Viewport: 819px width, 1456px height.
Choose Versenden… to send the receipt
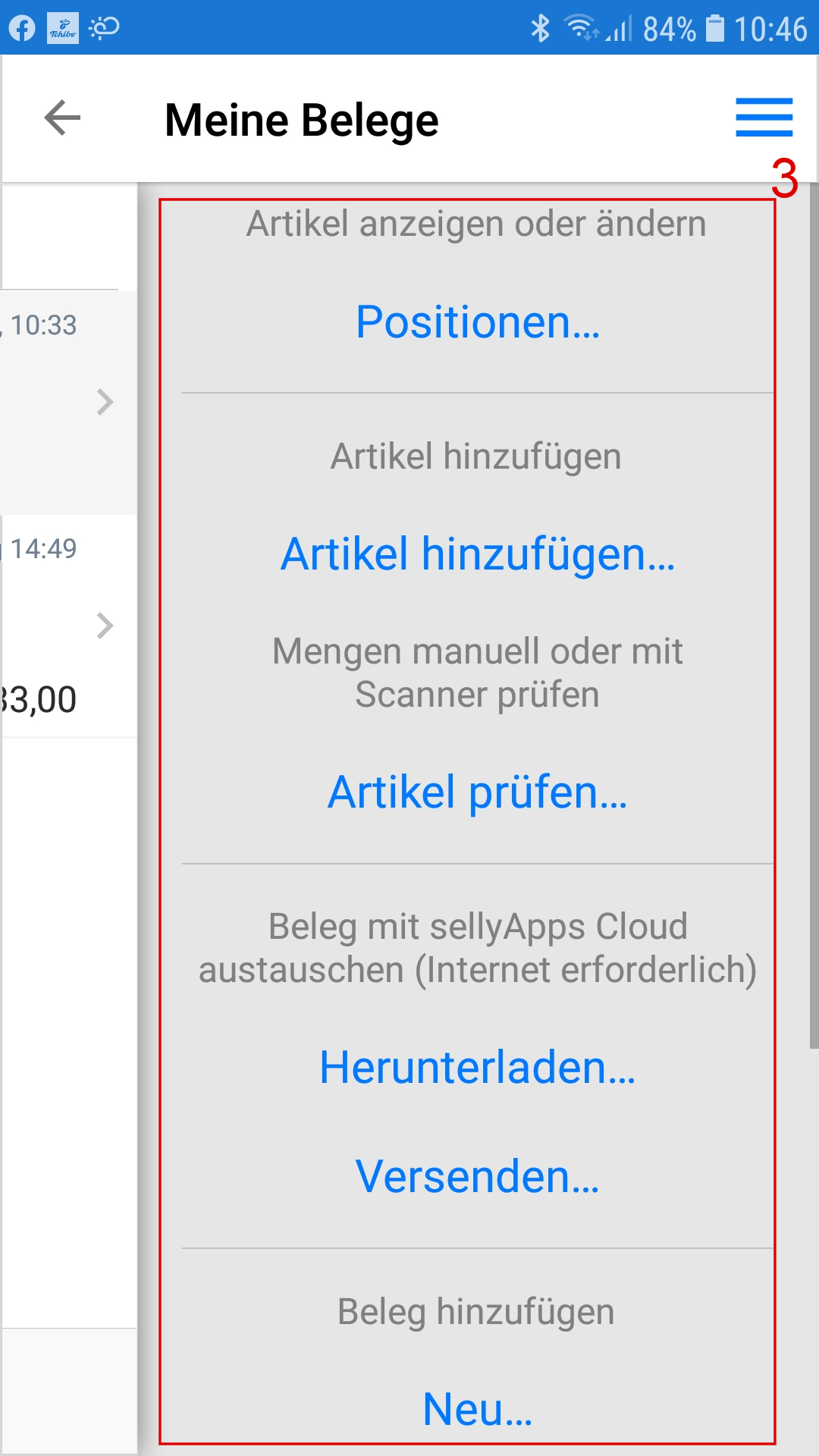478,1177
